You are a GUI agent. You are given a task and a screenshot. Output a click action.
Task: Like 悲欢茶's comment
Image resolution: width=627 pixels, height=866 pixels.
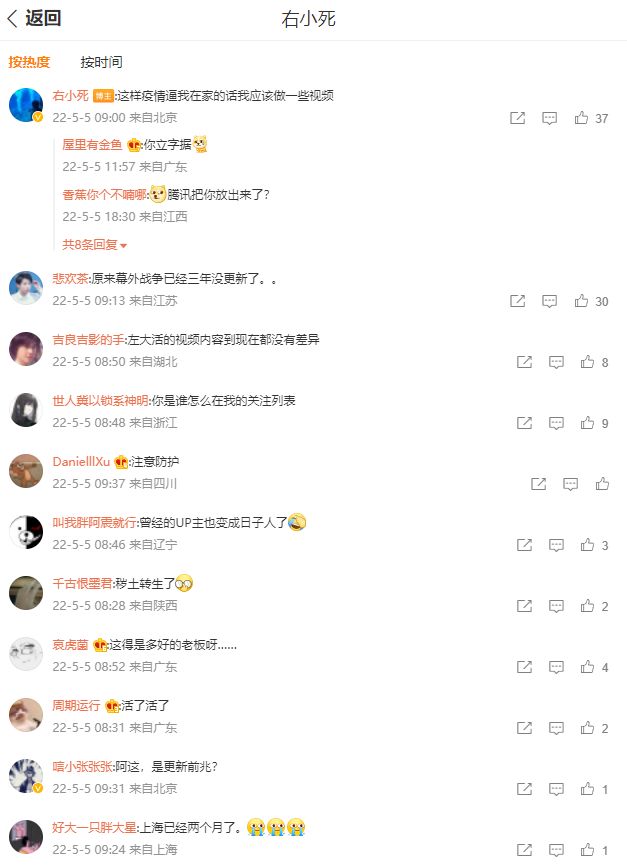pos(581,301)
